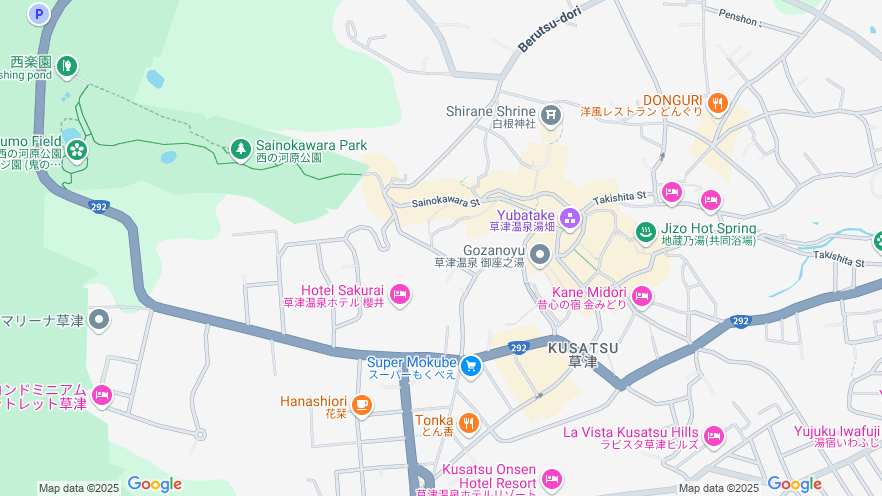This screenshot has height=496, width=882.
Task: Tap the parking marker at the top left
Action: pyautogui.click(x=38, y=14)
